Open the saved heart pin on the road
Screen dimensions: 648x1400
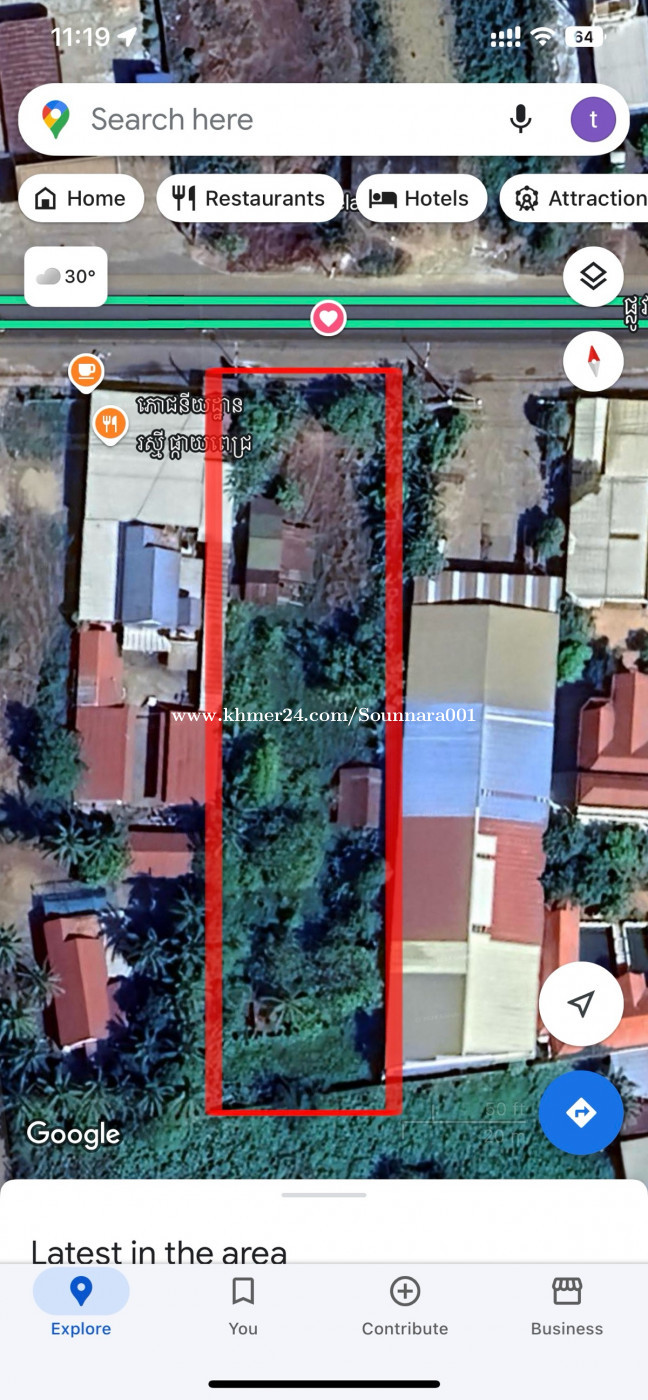coord(328,319)
